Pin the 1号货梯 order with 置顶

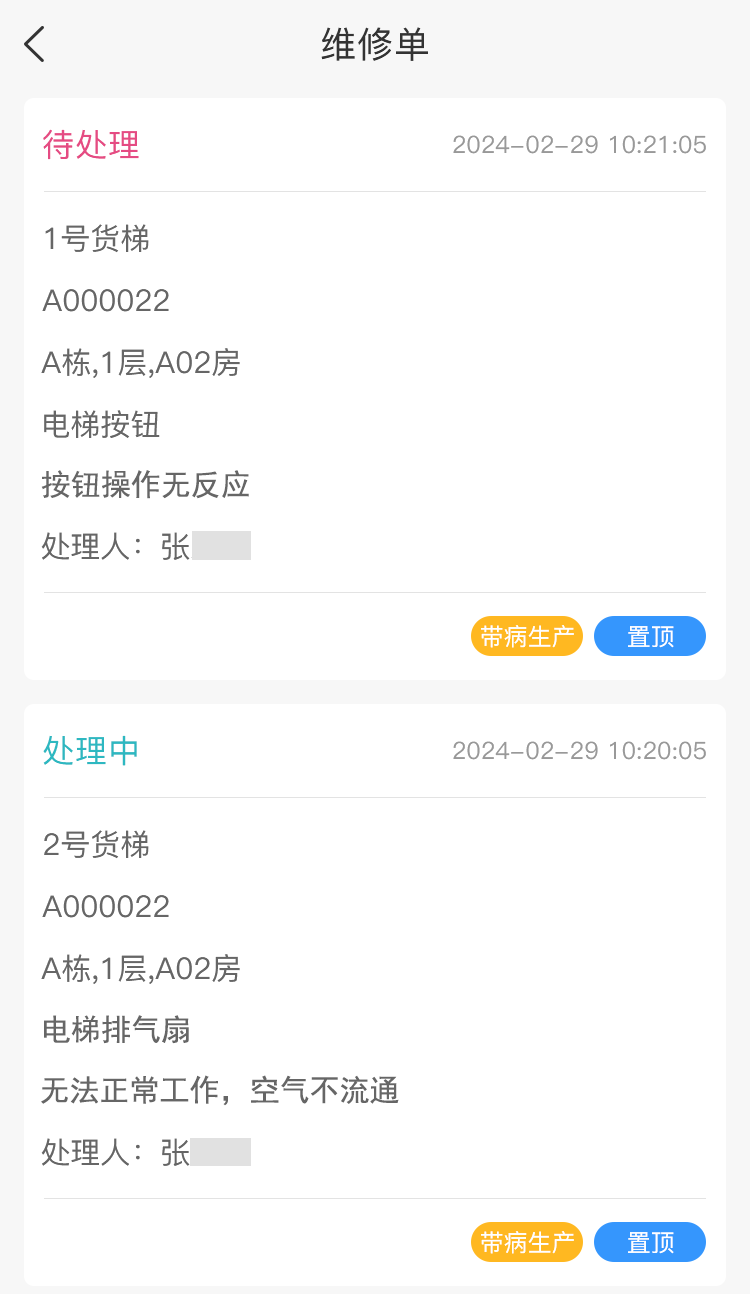650,637
